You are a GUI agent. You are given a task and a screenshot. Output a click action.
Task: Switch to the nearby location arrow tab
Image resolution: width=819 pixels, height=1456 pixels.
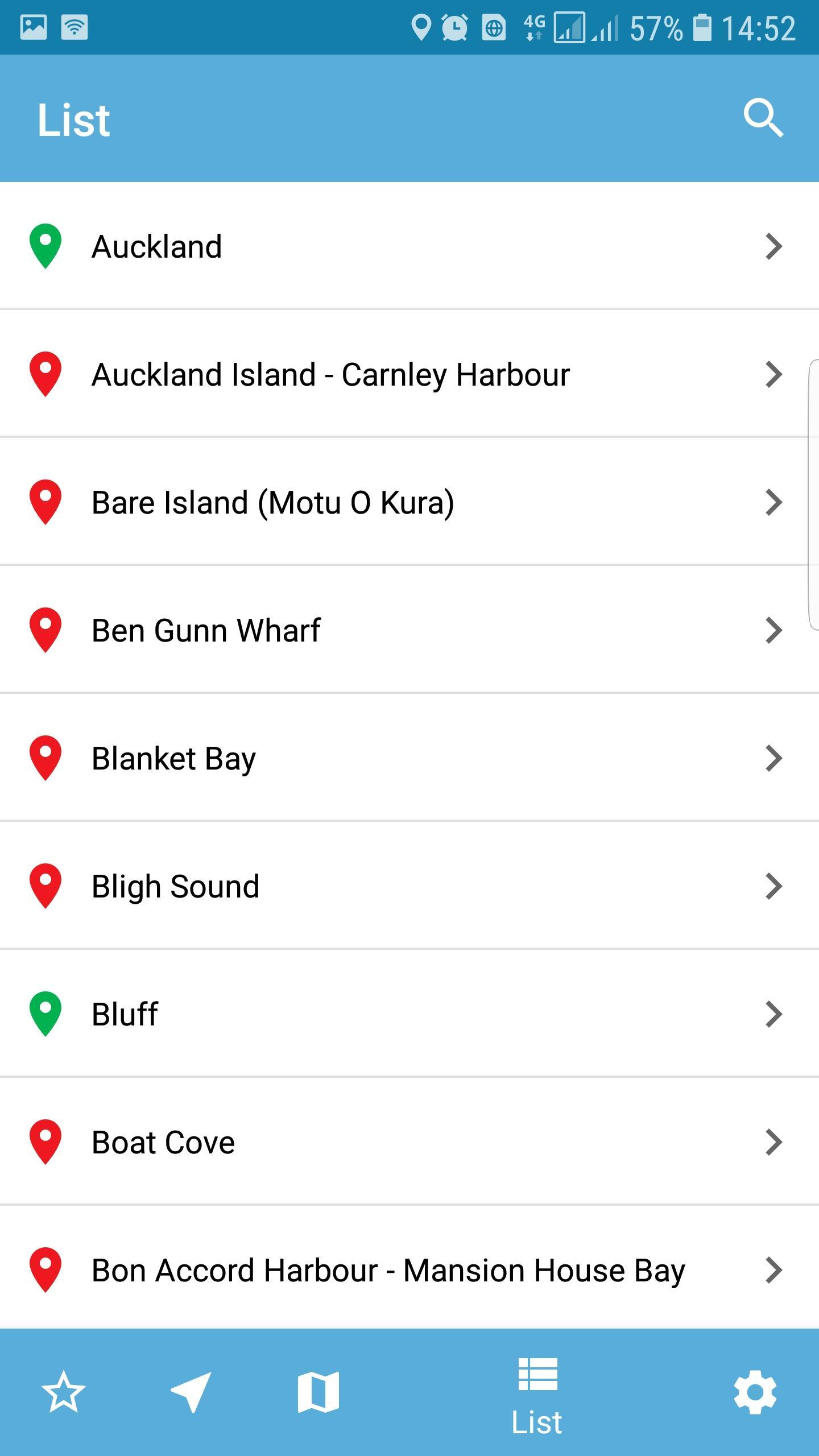coord(191,1392)
